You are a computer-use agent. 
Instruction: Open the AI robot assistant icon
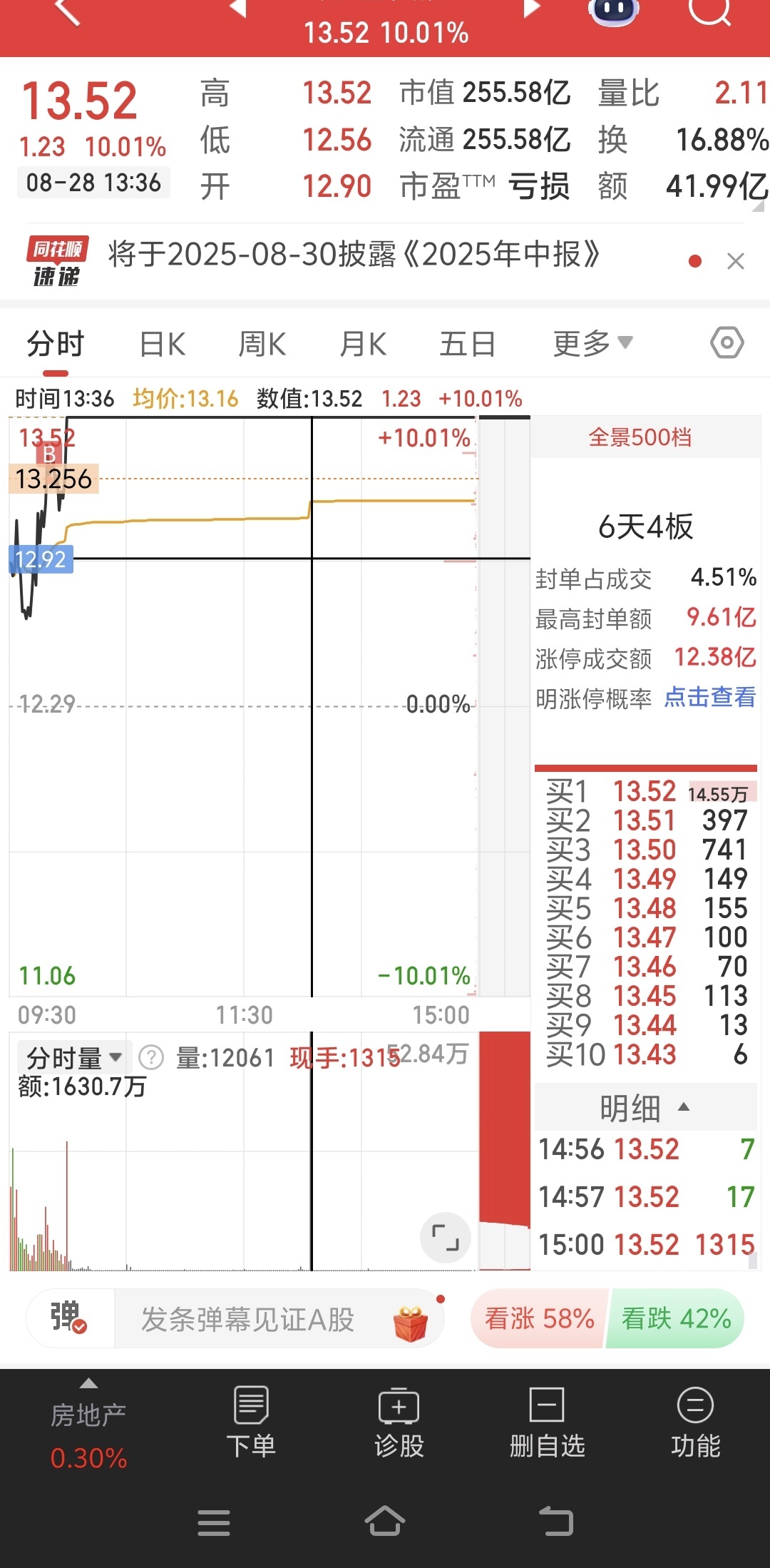point(613,11)
